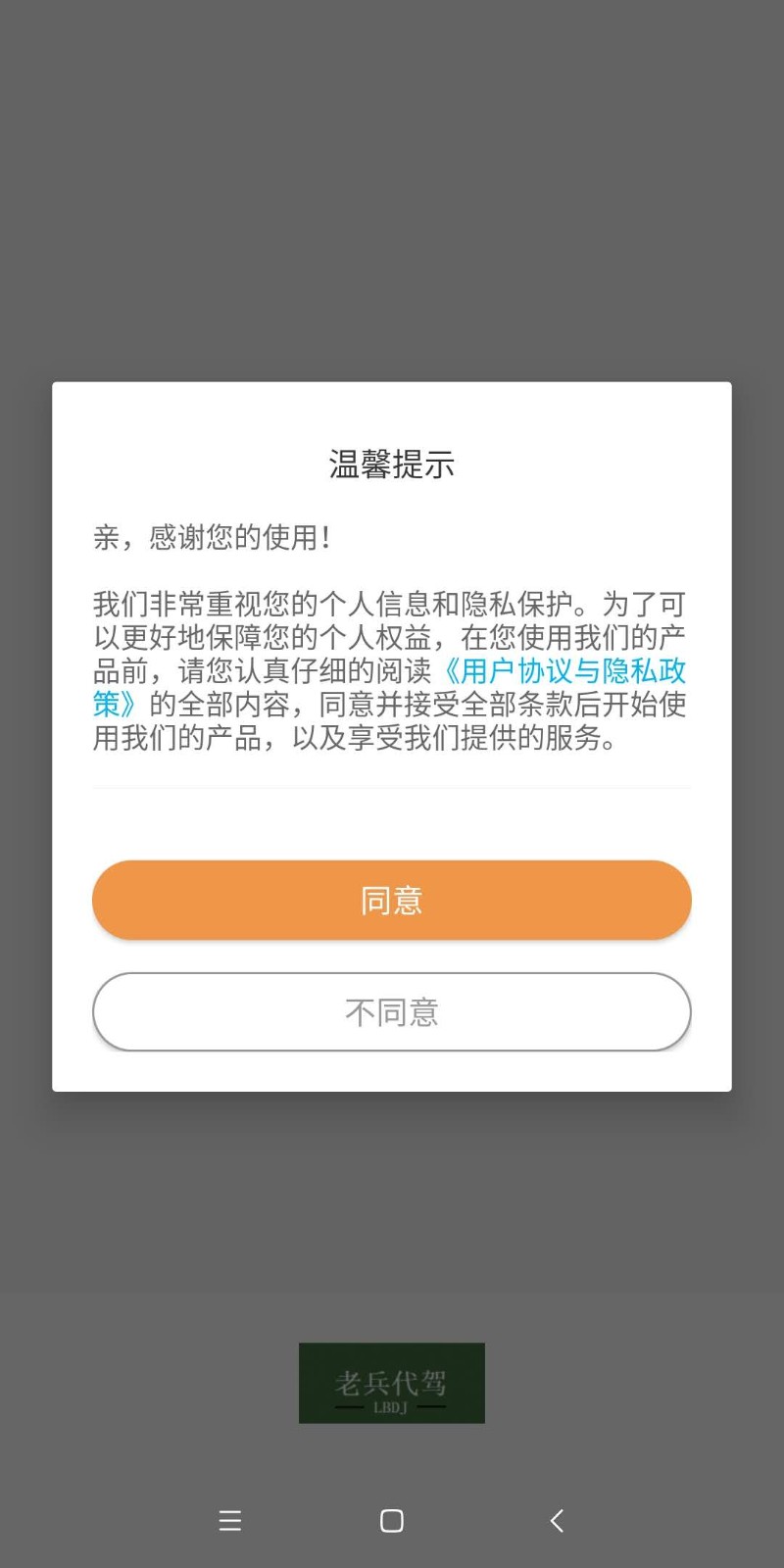Image resolution: width=784 pixels, height=1568 pixels.
Task: Open the 用户协议与隐私政策 agreement link
Action: click(563, 670)
